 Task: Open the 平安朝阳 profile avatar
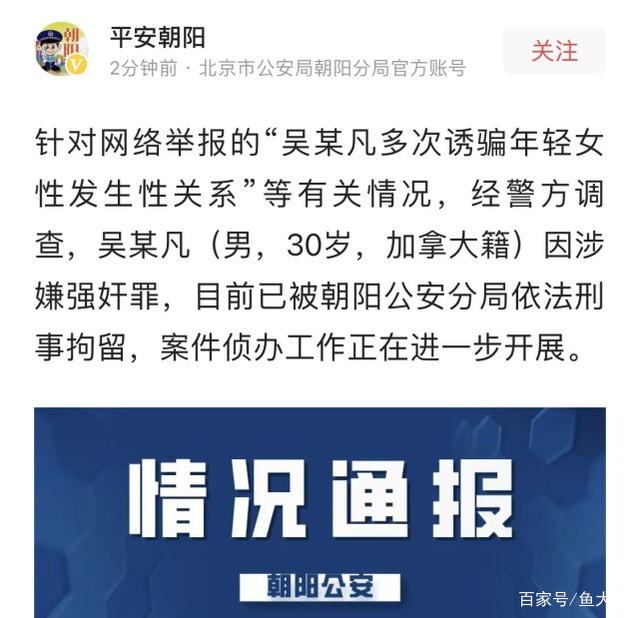tap(62, 50)
